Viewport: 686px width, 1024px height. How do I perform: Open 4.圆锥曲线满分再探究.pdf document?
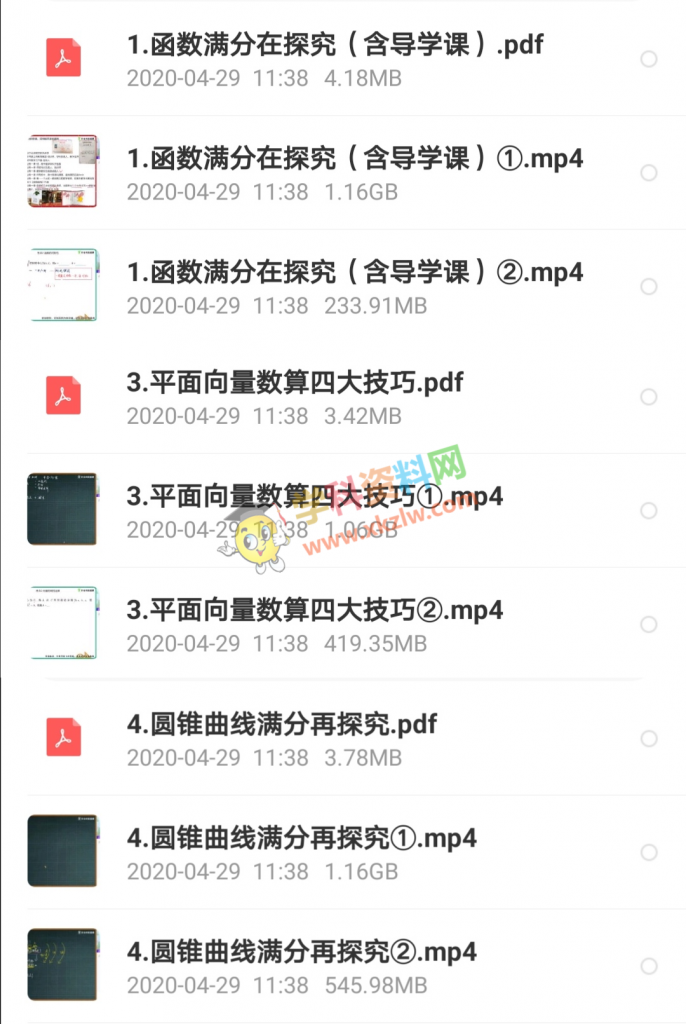(x=282, y=724)
